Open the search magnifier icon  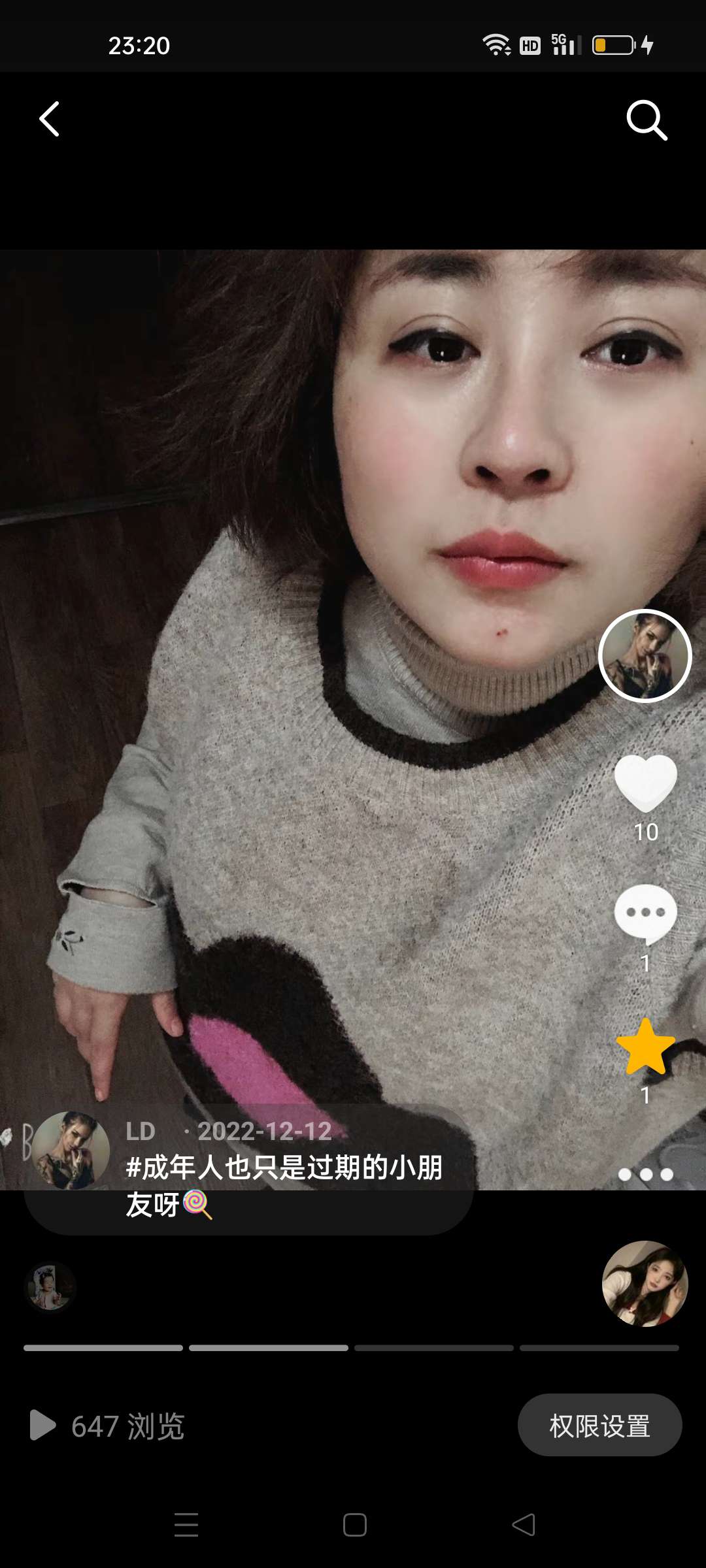(x=646, y=120)
